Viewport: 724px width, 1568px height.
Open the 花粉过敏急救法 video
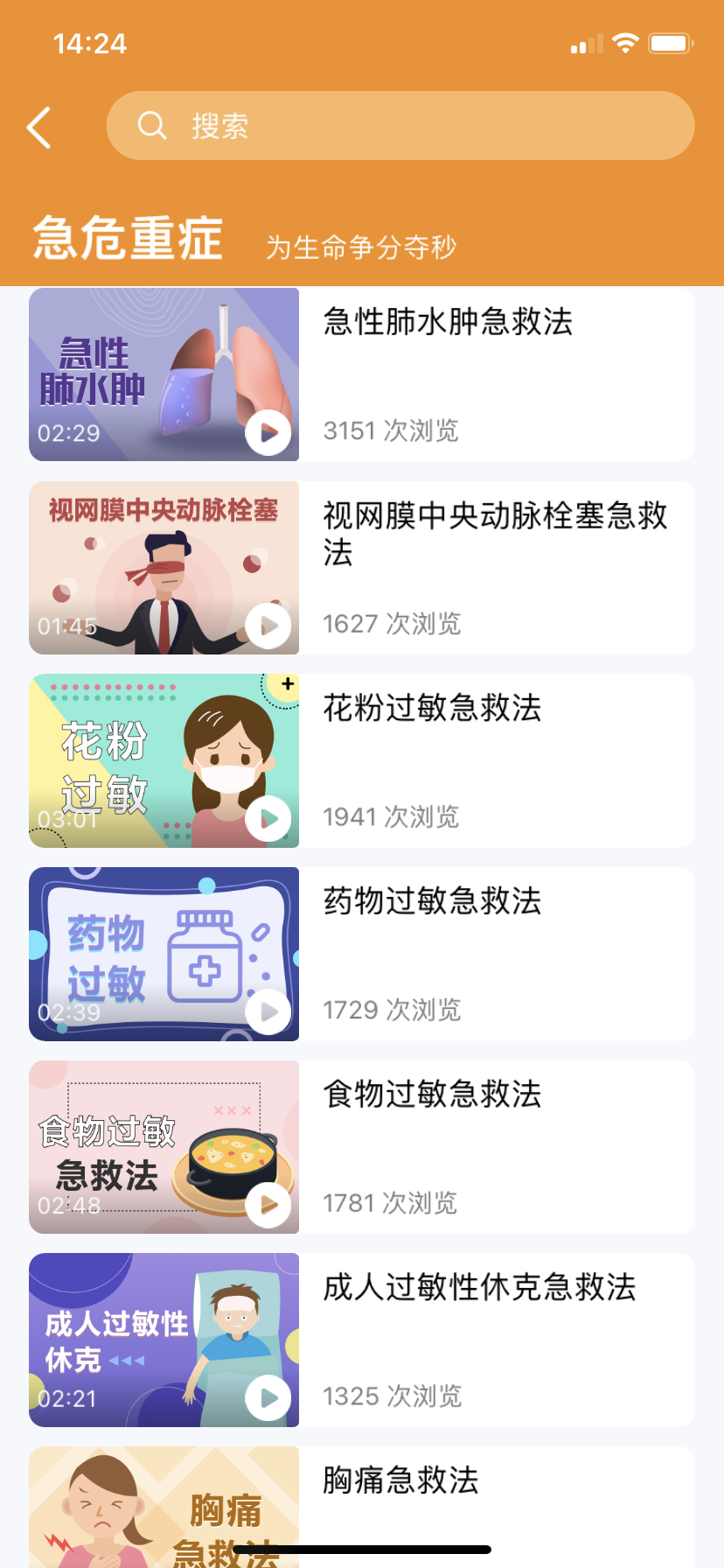[x=432, y=708]
